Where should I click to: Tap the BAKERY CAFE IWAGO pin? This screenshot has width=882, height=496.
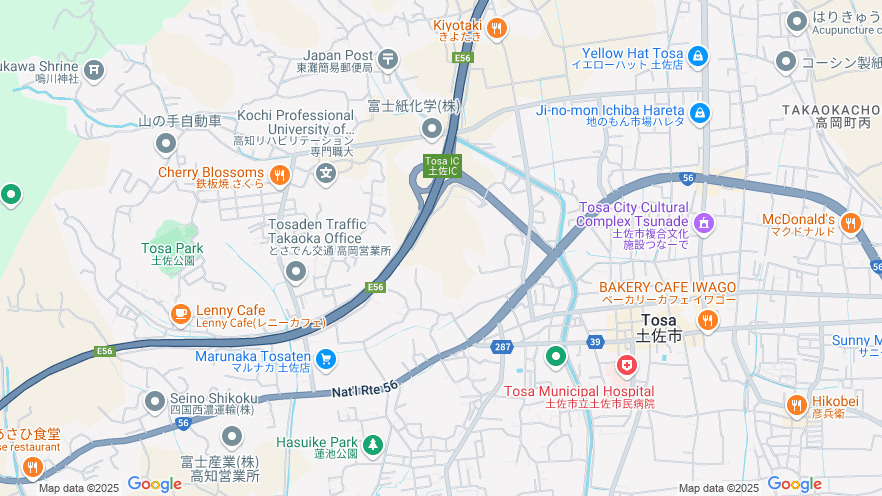click(708, 320)
